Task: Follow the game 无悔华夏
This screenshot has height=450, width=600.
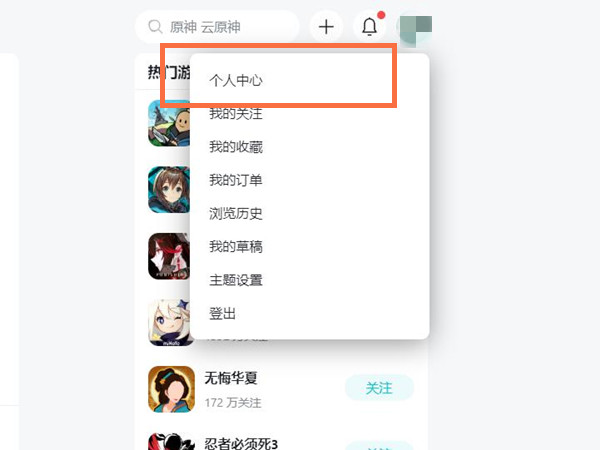Action: tap(378, 388)
